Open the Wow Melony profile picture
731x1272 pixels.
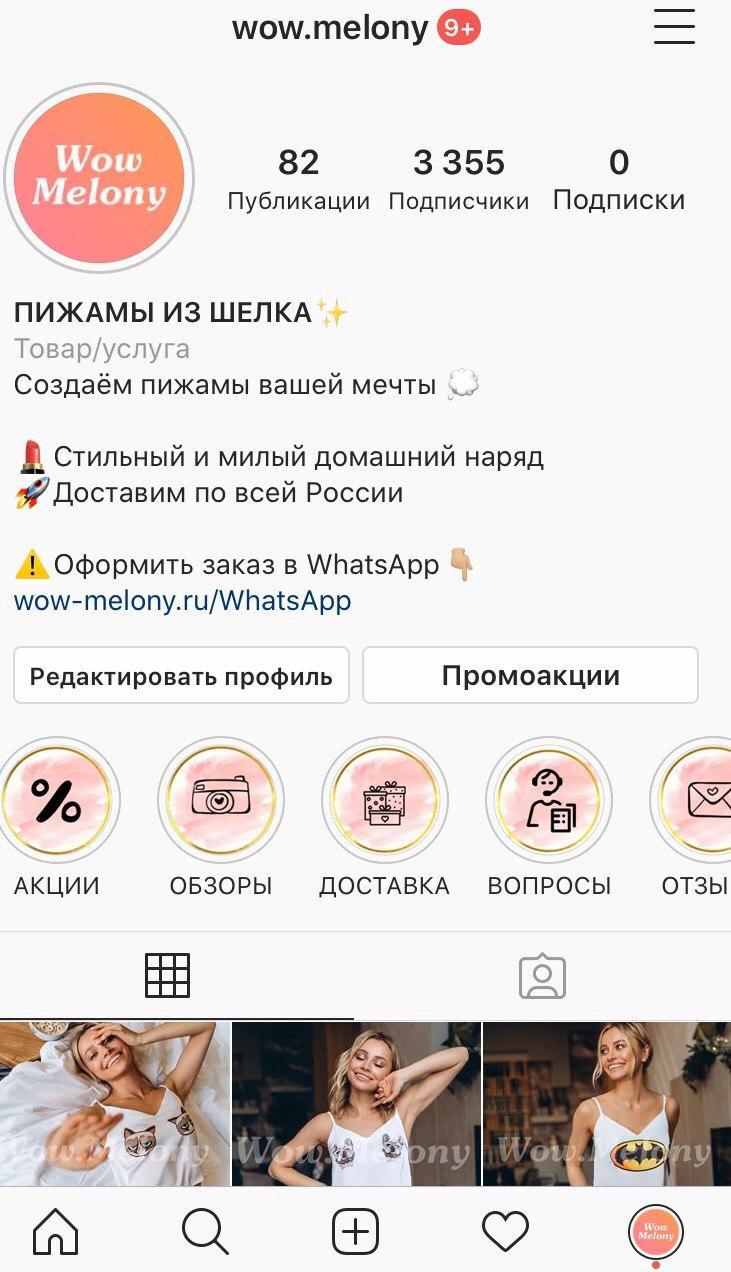(99, 178)
